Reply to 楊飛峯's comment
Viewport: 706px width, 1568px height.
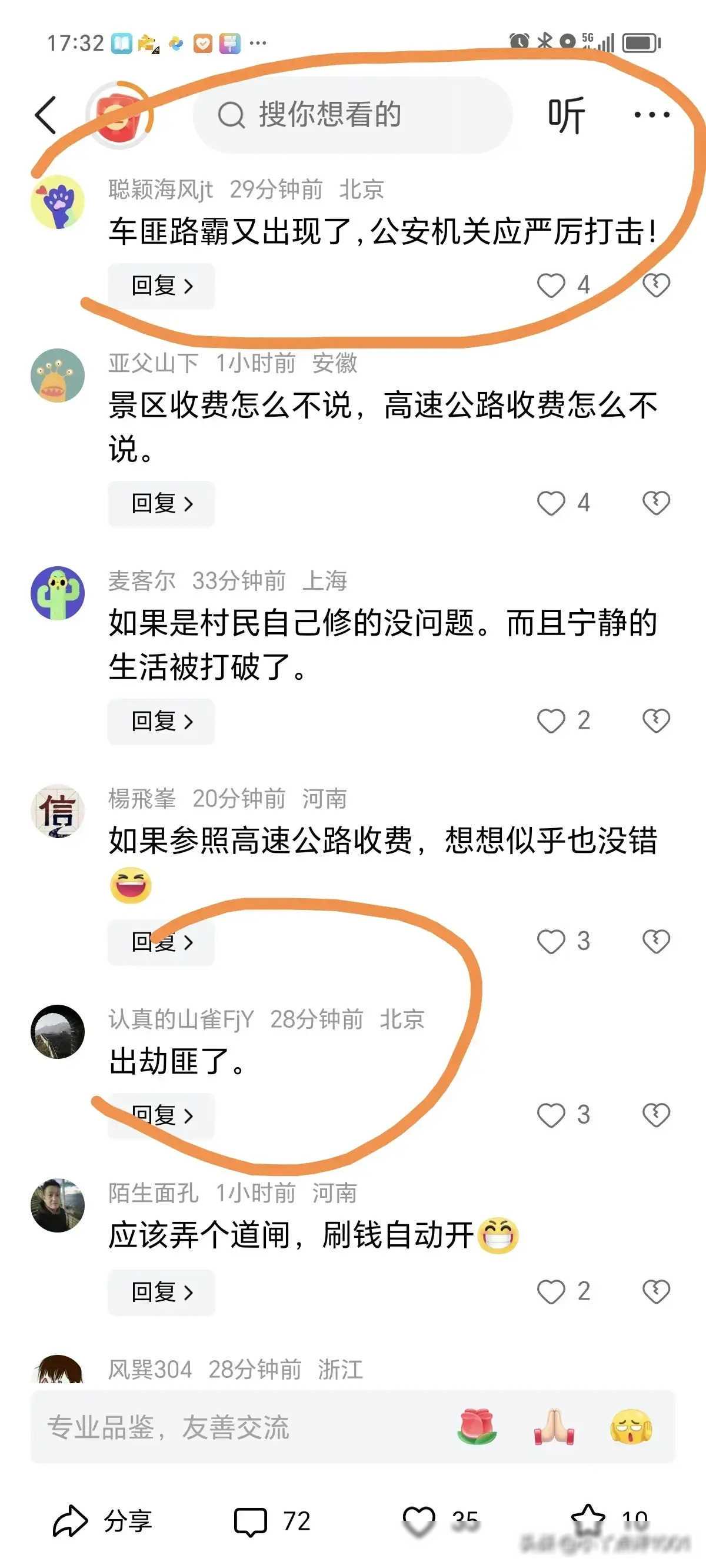(161, 942)
